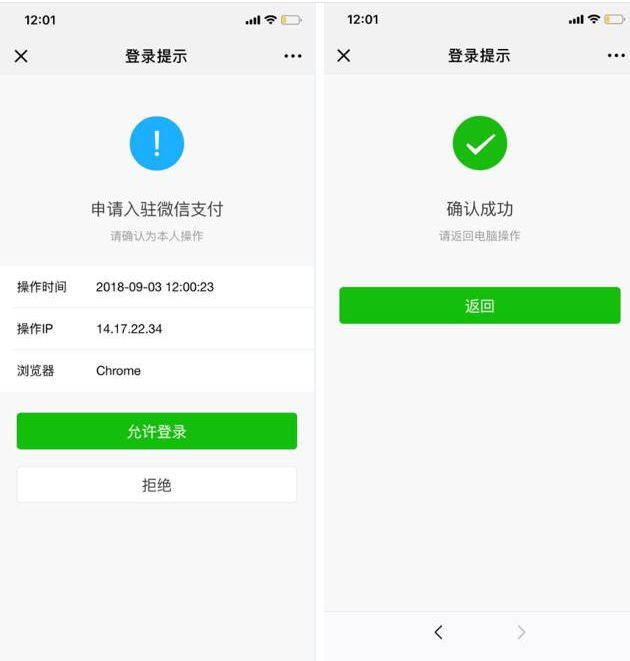630x661 pixels.
Task: Close the page showing 申请入驻微信支付
Action: coord(21,56)
